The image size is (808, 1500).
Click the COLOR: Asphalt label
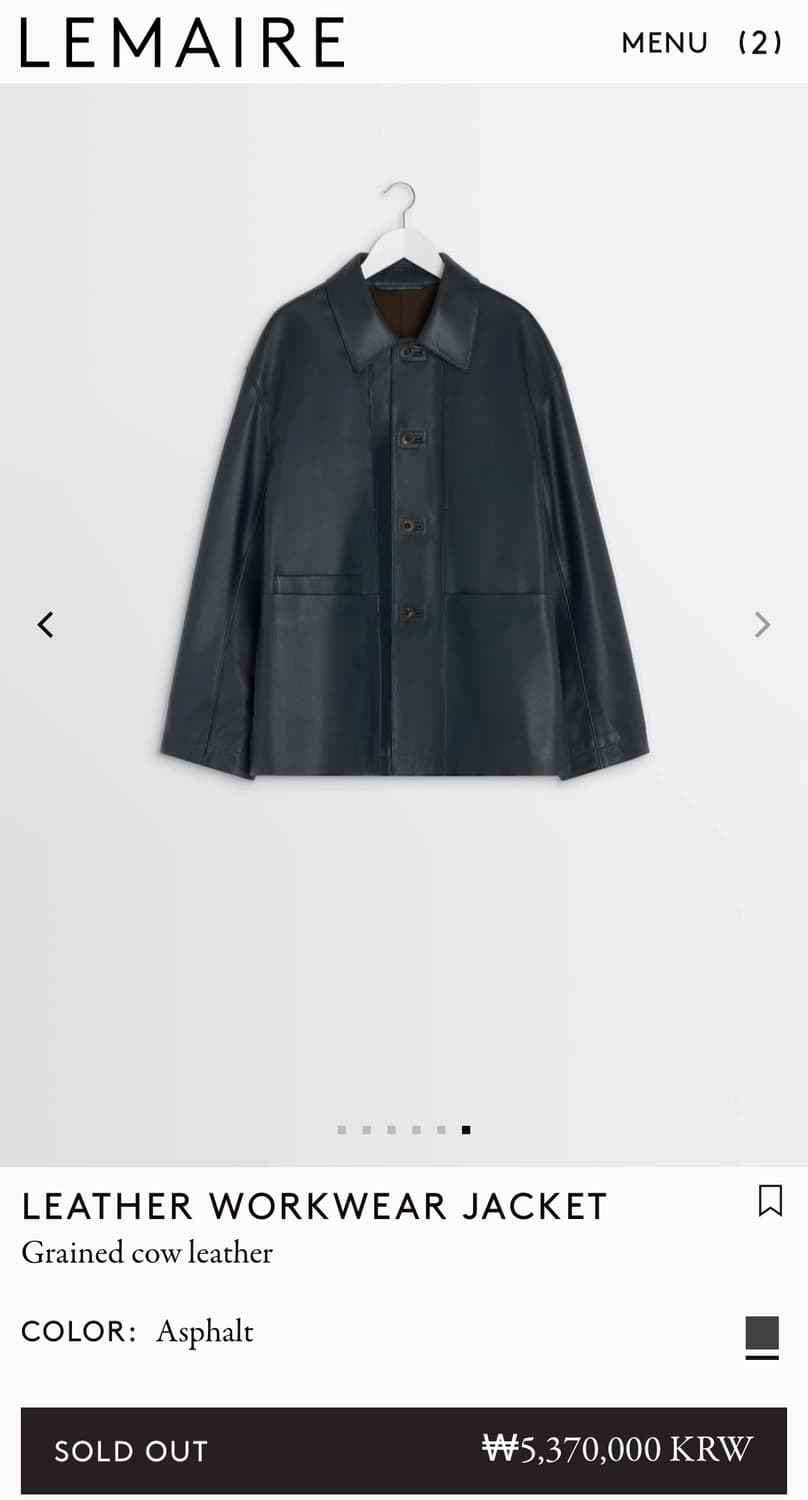click(x=137, y=1331)
